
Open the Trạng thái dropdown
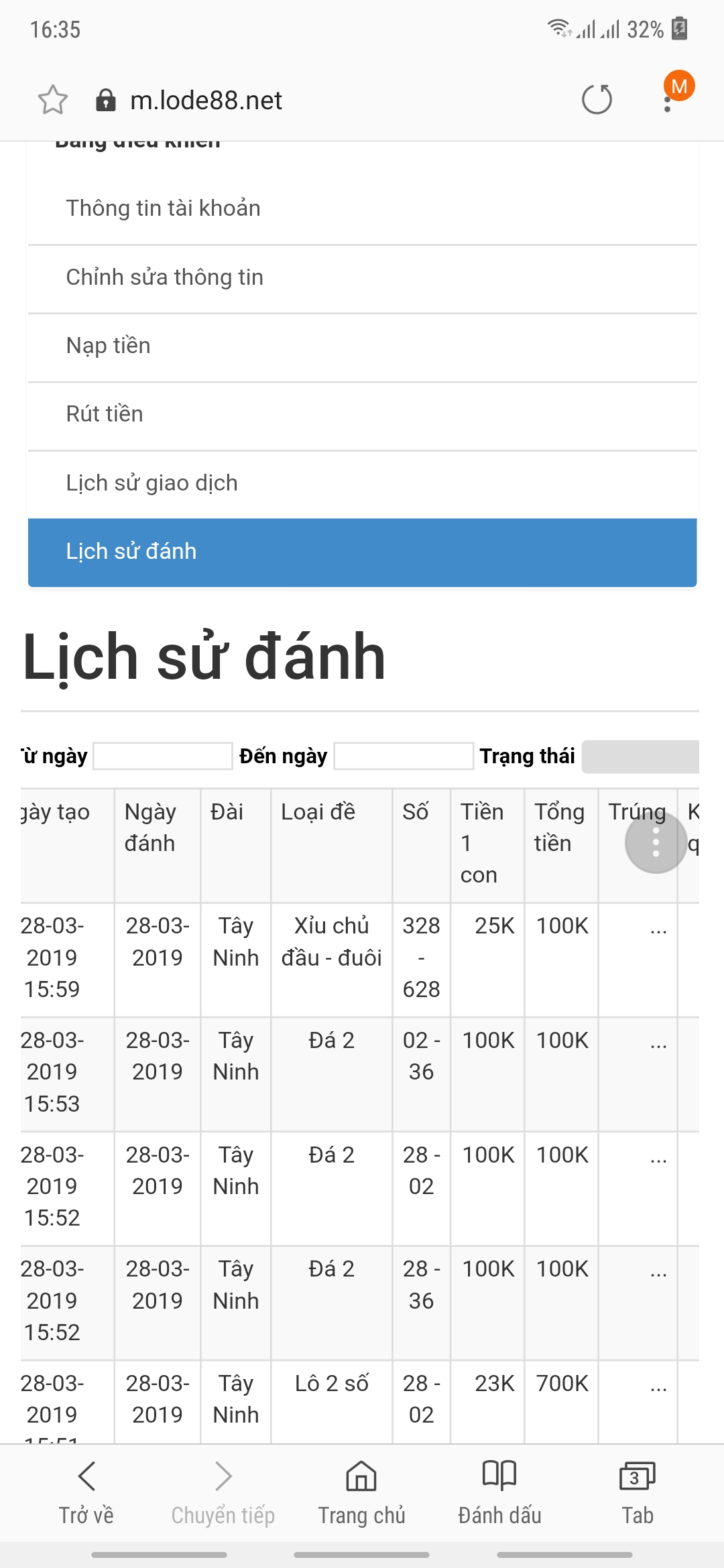coord(640,757)
